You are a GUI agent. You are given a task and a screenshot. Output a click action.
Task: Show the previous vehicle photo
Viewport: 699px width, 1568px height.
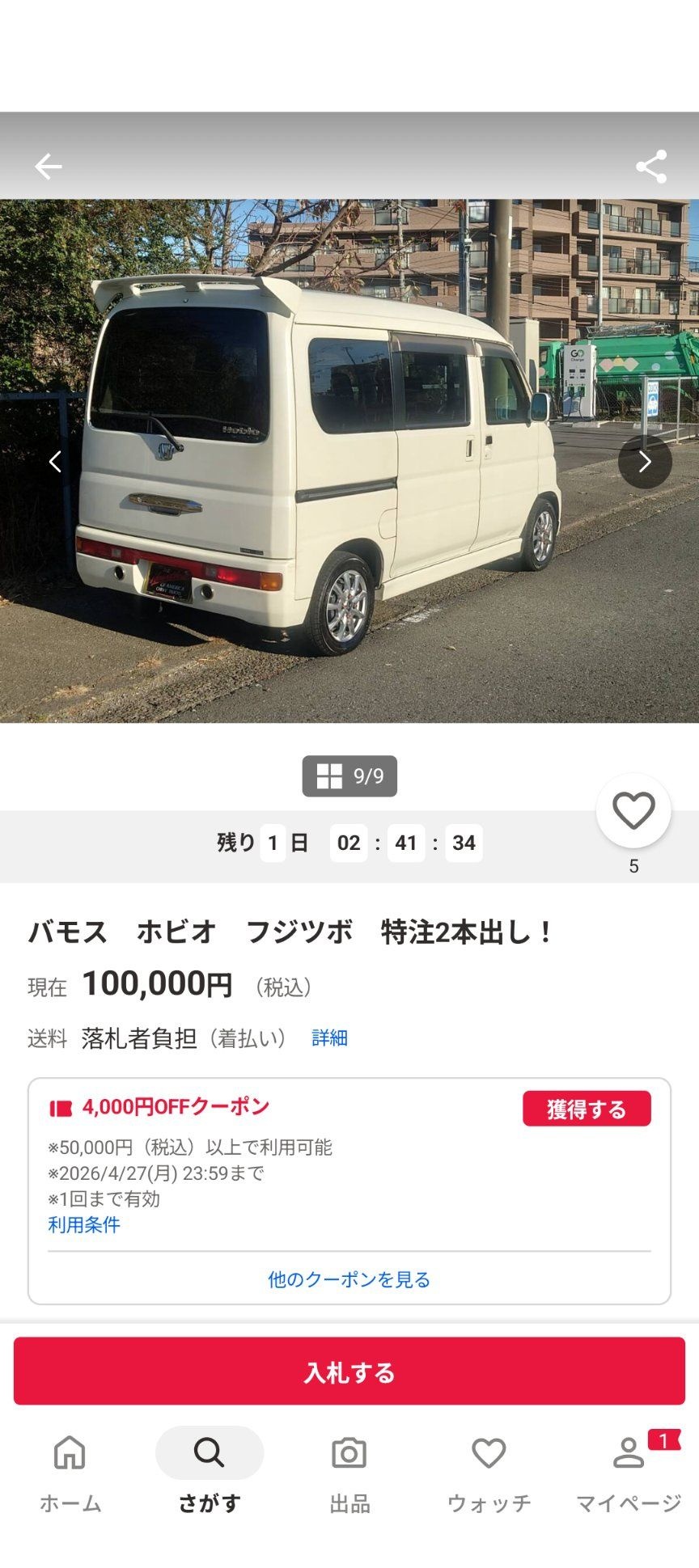55,462
